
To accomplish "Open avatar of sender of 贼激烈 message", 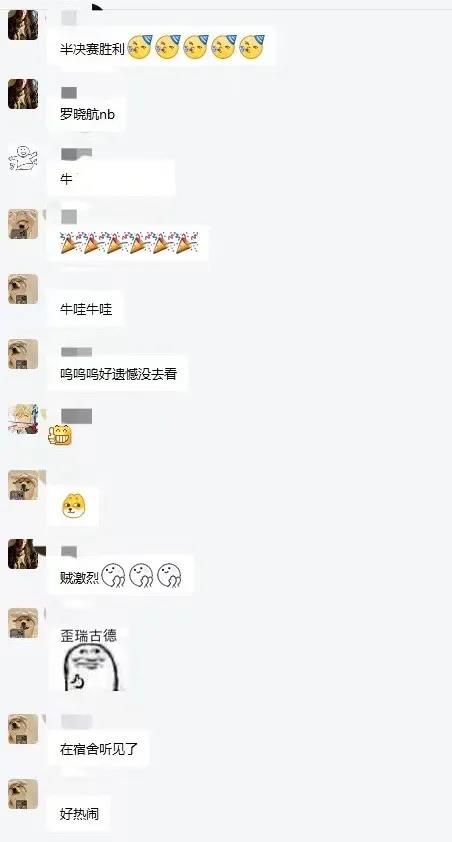I will tap(23, 554).
